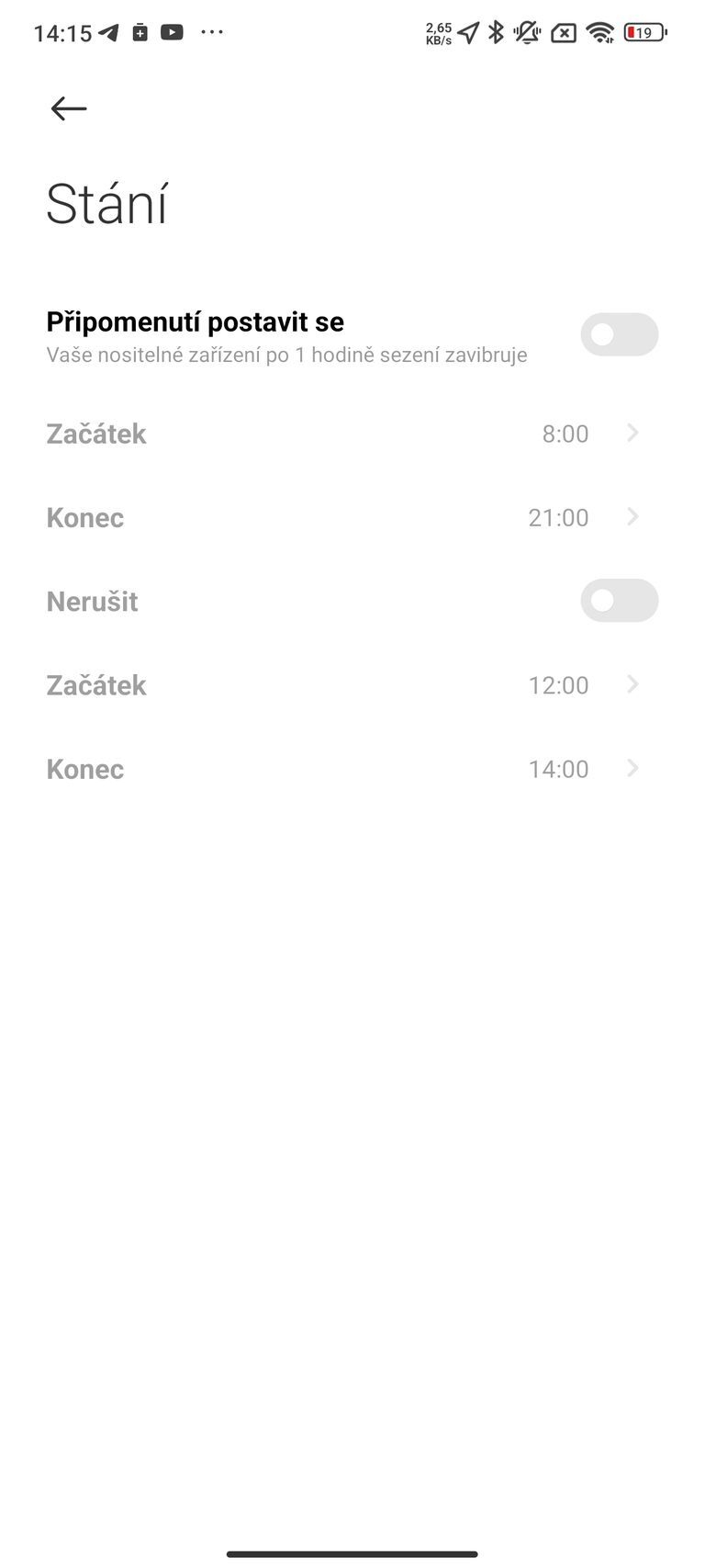
Task: Expand the Začátek time set to 8:00
Action: (352, 433)
